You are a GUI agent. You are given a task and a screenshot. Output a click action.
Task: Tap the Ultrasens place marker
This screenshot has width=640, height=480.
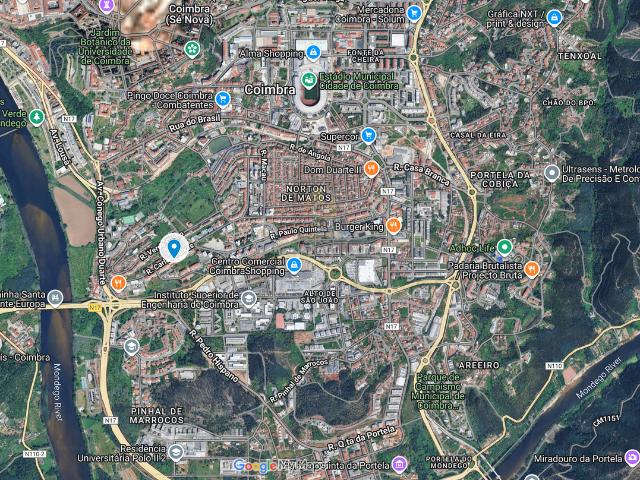pos(551,173)
